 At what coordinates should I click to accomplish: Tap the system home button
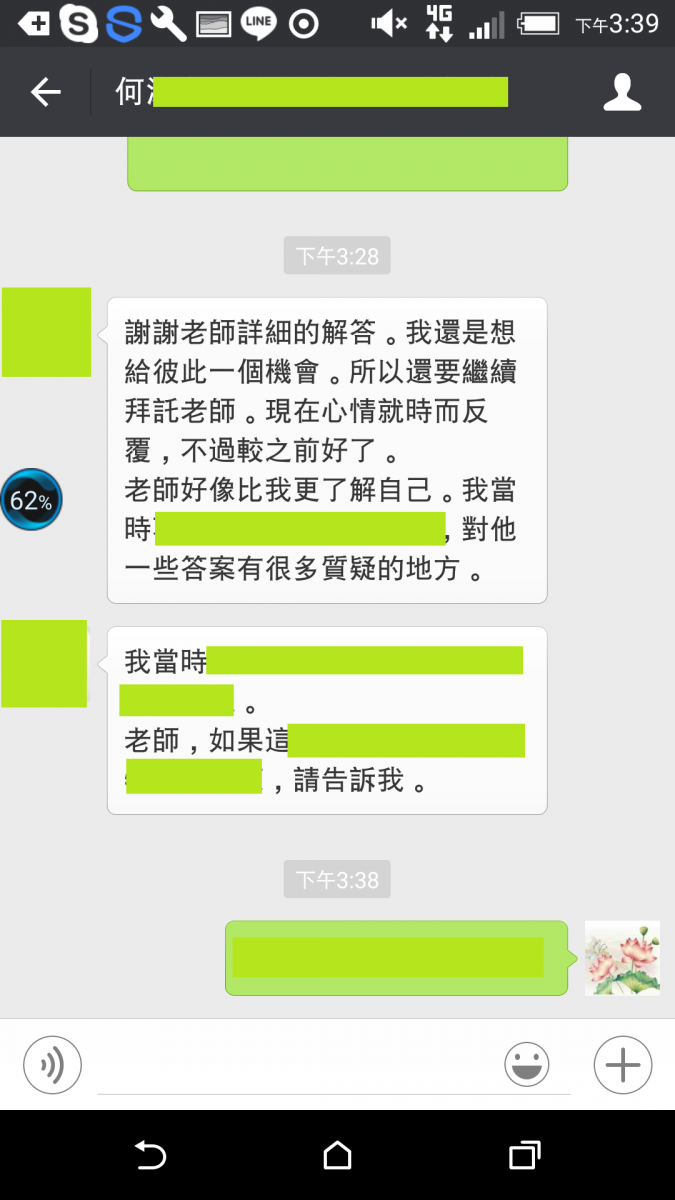point(337,1156)
